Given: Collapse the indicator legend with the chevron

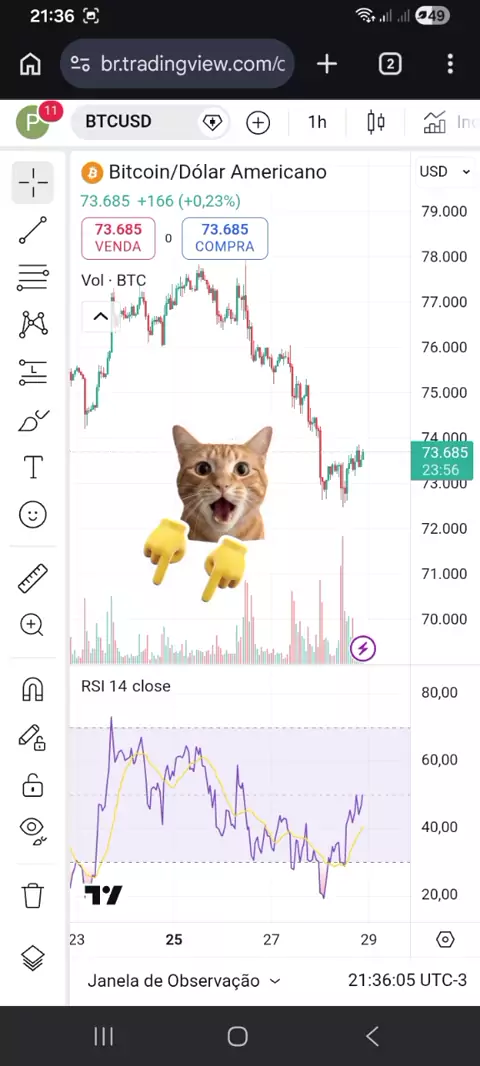Looking at the screenshot, I should click(100, 317).
